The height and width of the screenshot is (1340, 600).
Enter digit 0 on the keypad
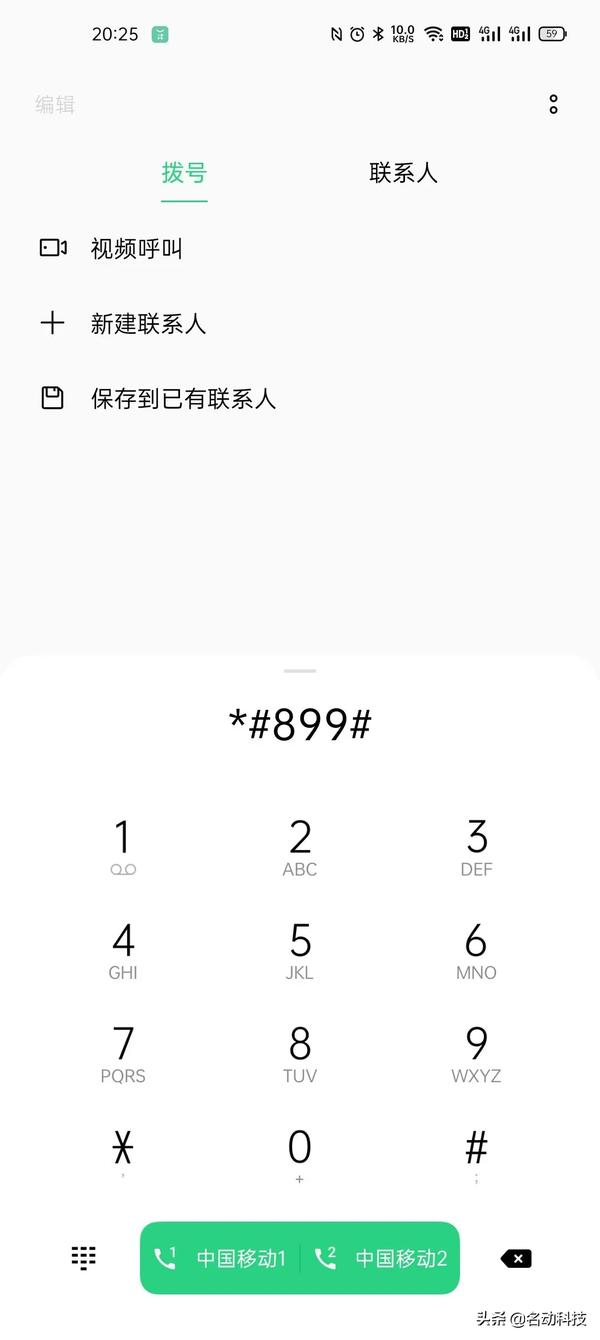click(300, 1153)
